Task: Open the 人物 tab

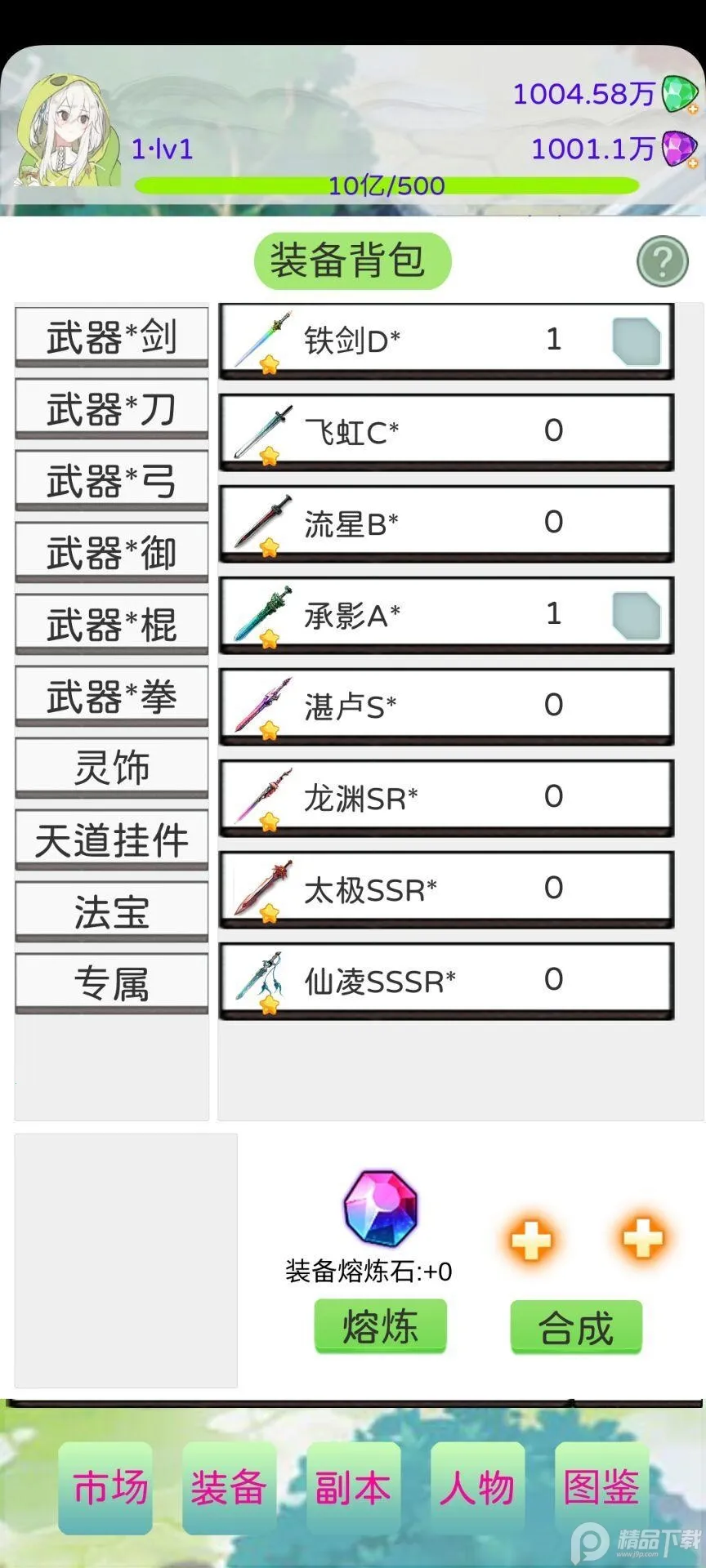Action: [x=477, y=1488]
